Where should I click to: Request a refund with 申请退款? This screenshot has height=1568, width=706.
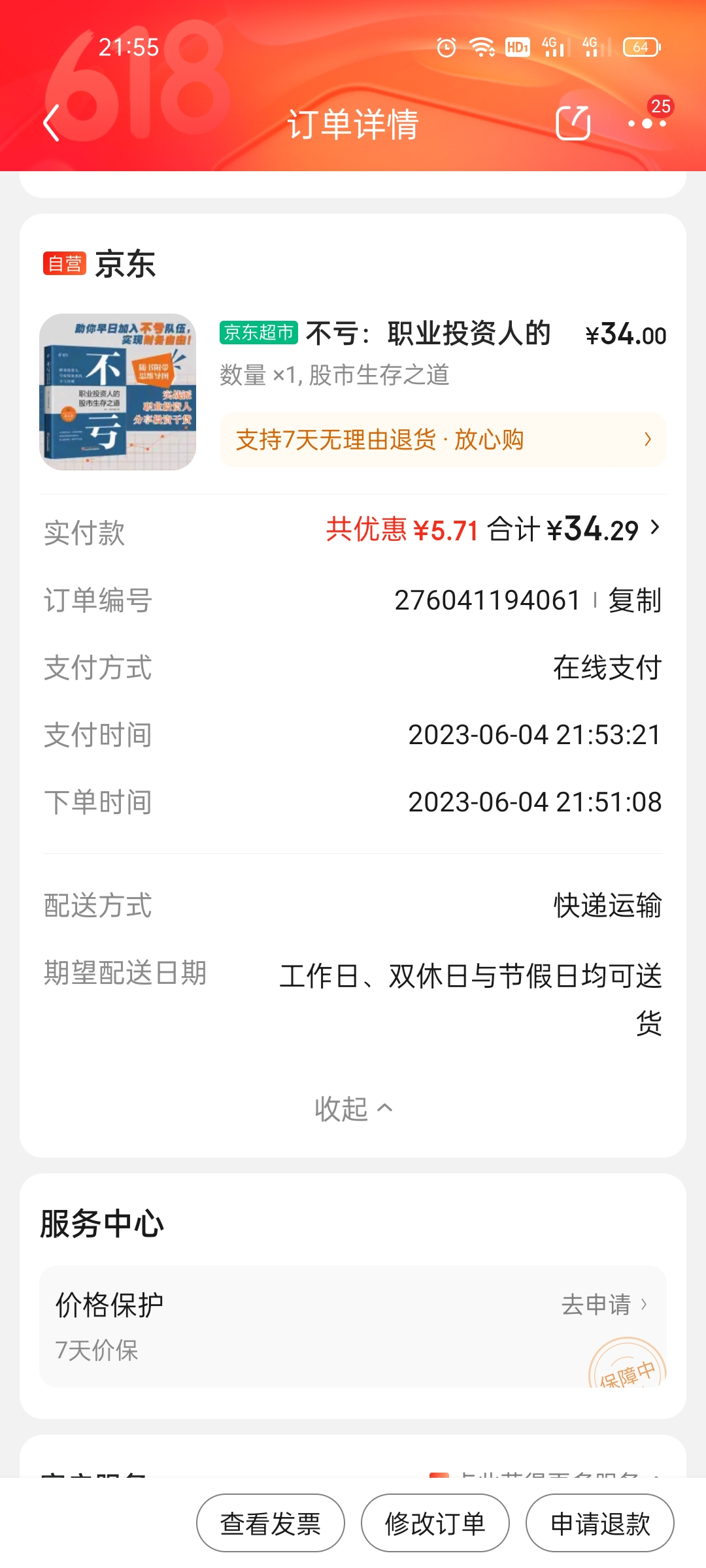(600, 1524)
